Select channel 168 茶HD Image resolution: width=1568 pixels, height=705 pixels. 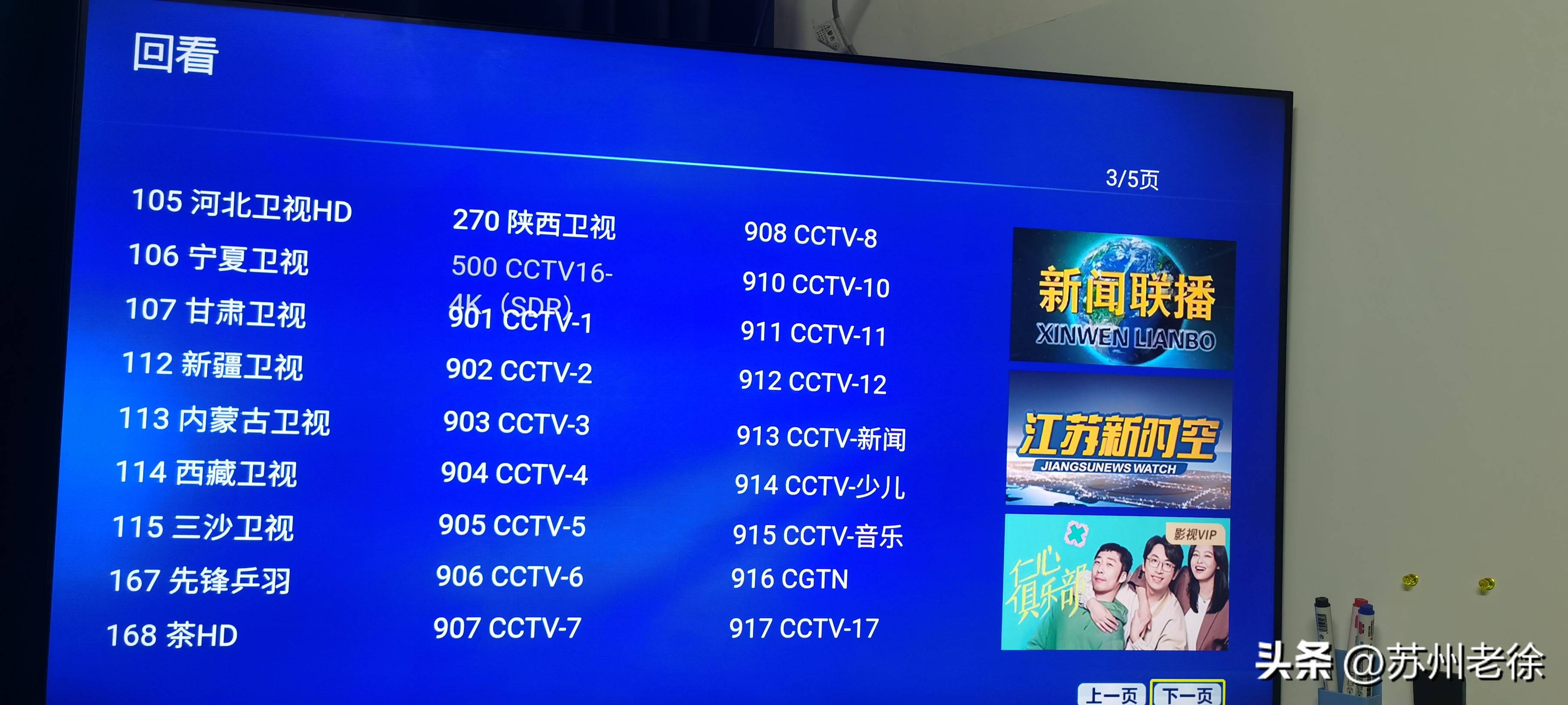[x=172, y=634]
